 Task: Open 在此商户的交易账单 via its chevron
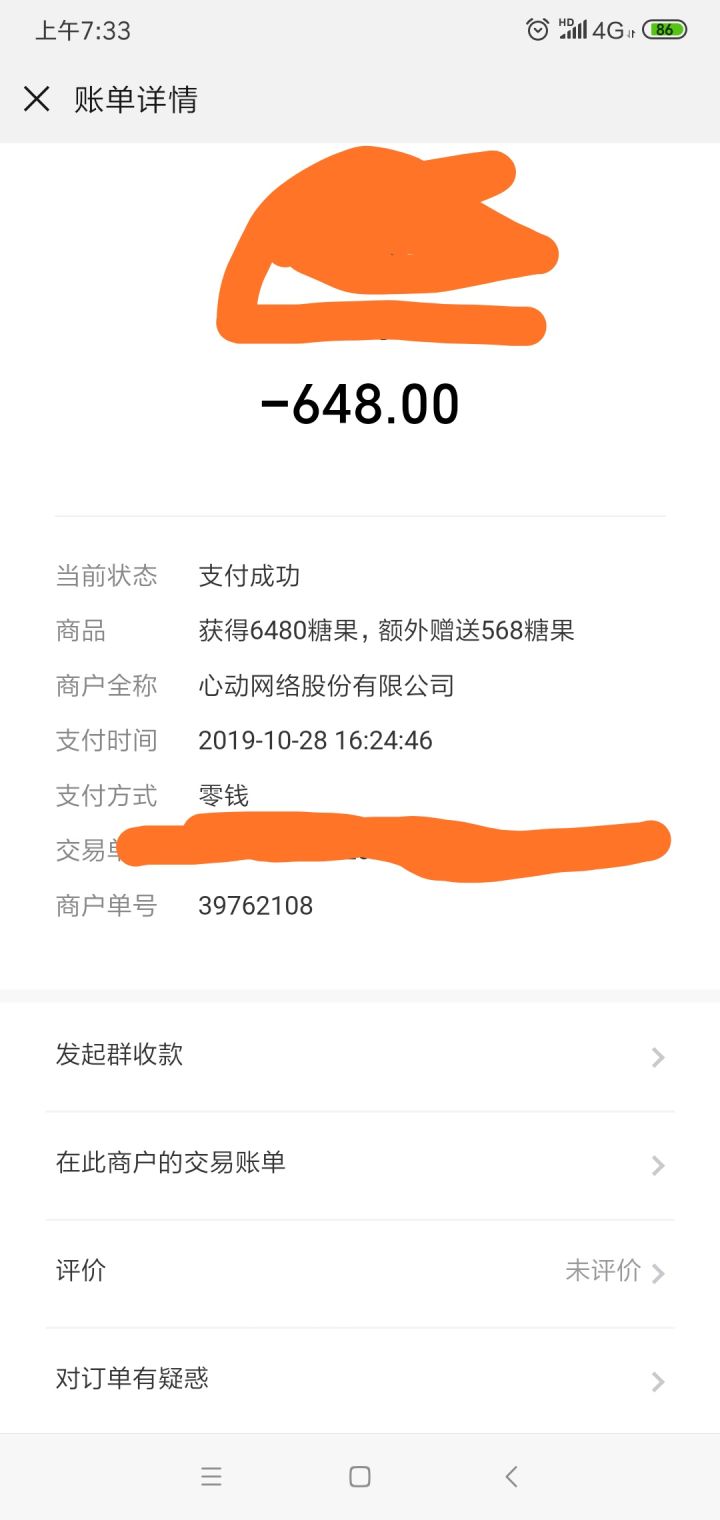tap(657, 1165)
